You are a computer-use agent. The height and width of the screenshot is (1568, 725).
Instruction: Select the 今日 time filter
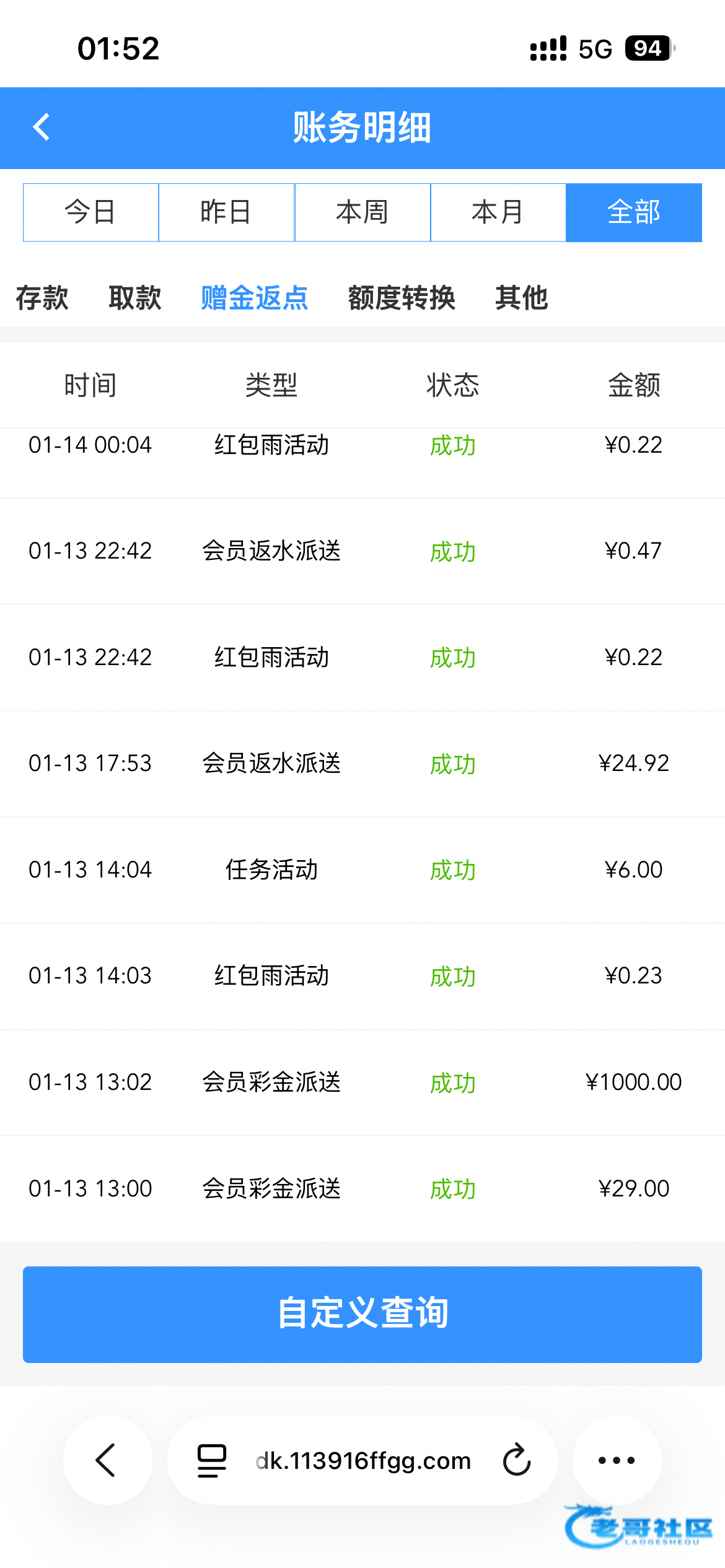pyautogui.click(x=90, y=212)
